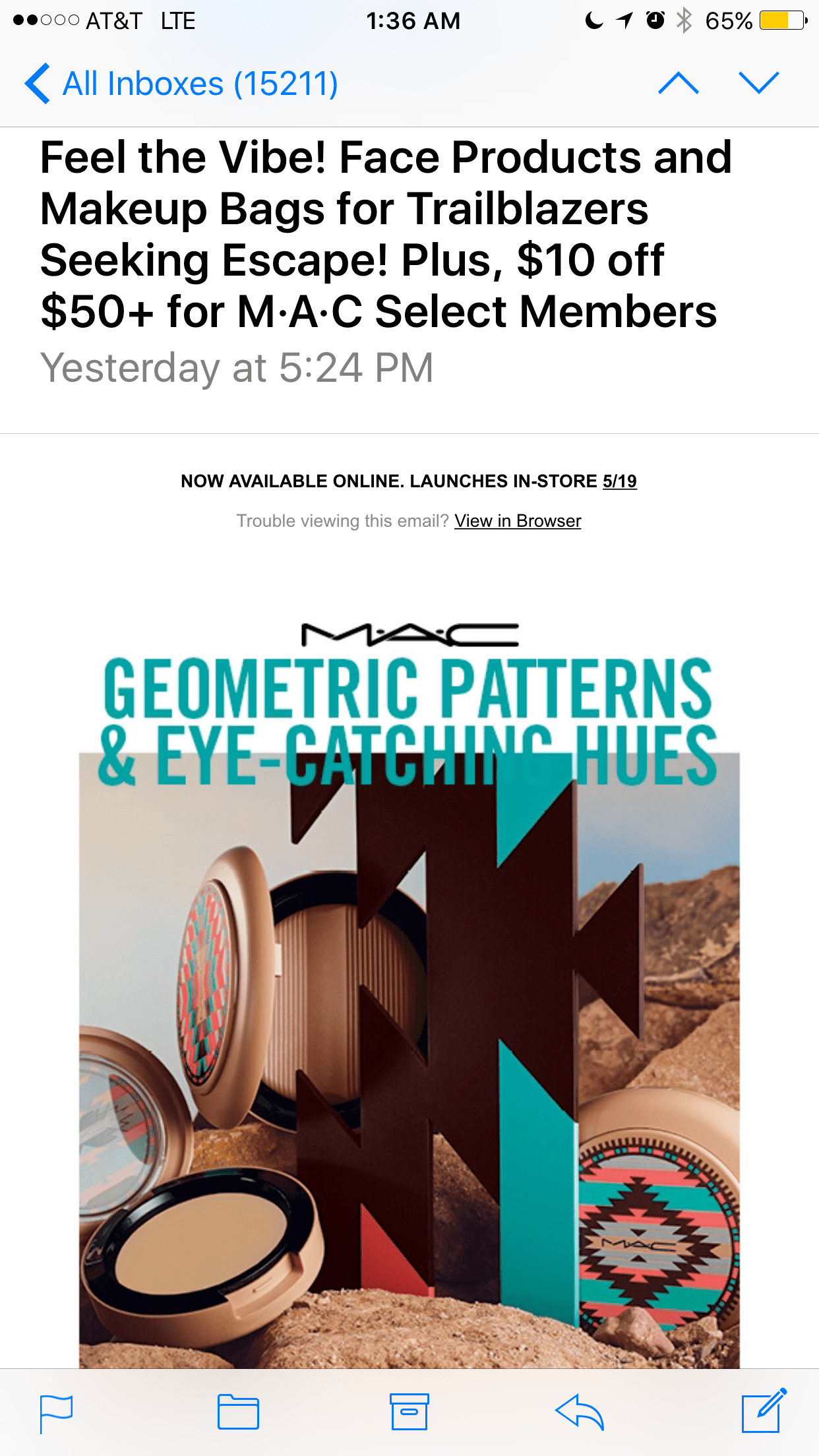Open the View in Browser link
This screenshot has height=1456, width=819.
pyautogui.click(x=518, y=521)
